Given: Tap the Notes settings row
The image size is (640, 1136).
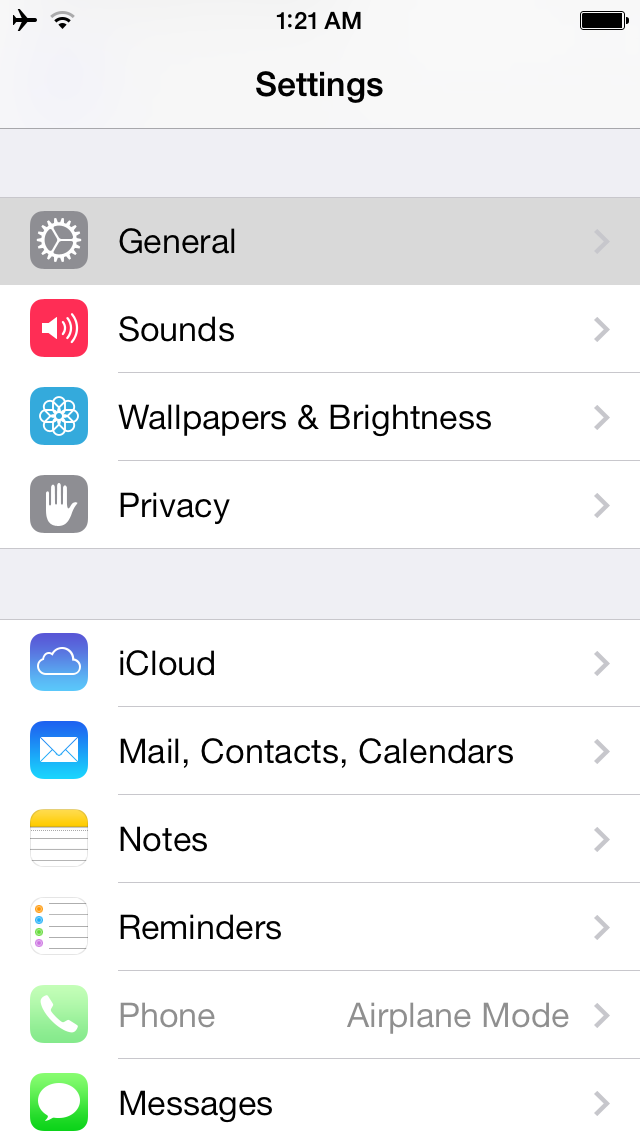Looking at the screenshot, I should coord(320,839).
